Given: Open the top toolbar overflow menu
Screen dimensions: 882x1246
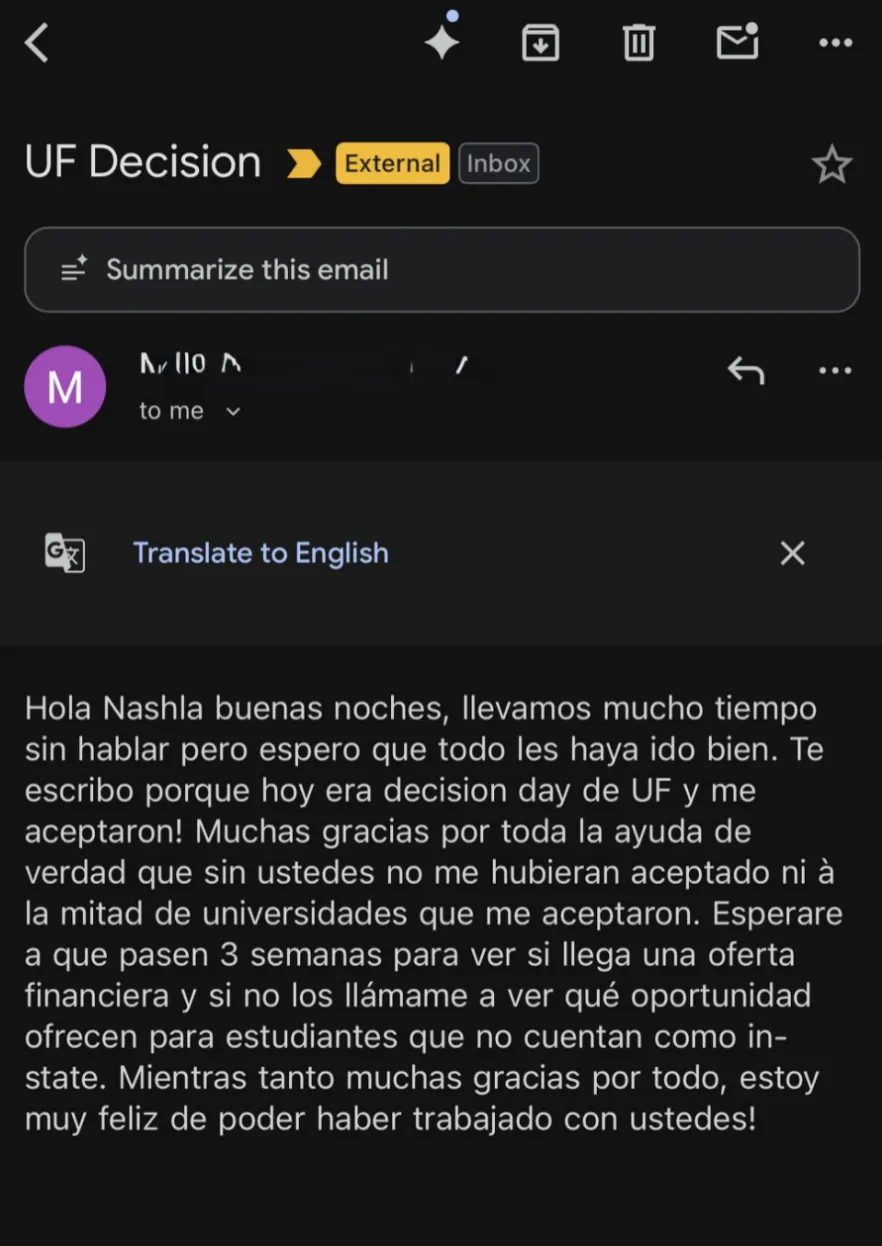Looking at the screenshot, I should coord(835,42).
